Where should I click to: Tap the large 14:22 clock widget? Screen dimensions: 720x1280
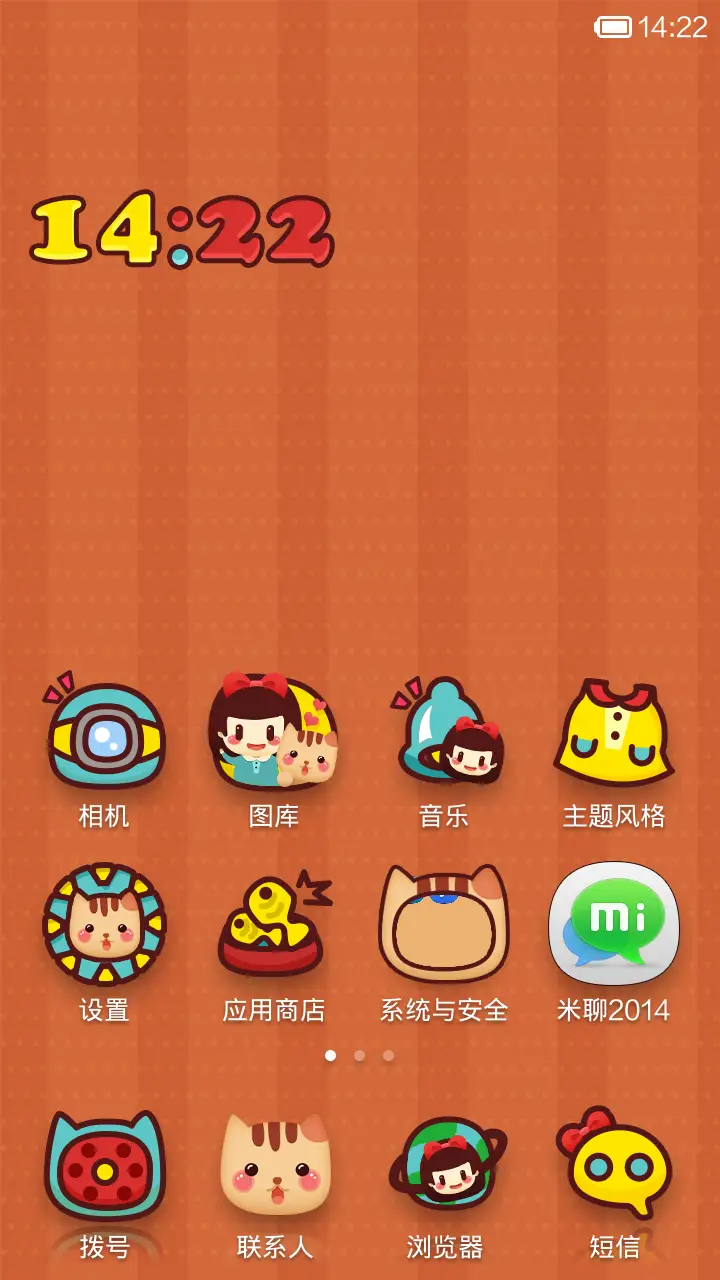(x=185, y=232)
